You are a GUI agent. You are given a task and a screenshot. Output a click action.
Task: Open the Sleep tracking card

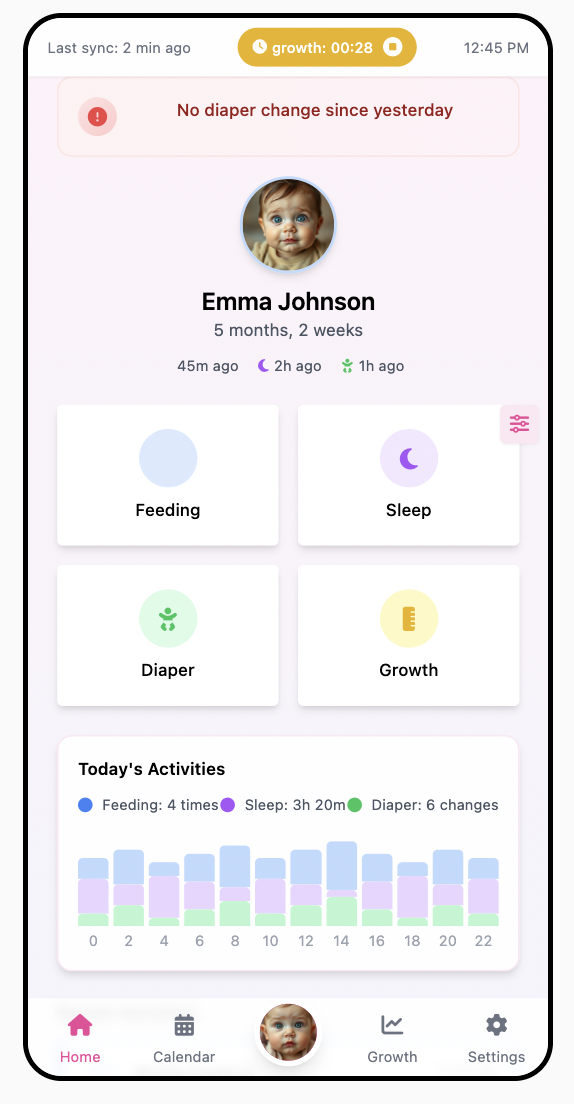click(x=408, y=475)
